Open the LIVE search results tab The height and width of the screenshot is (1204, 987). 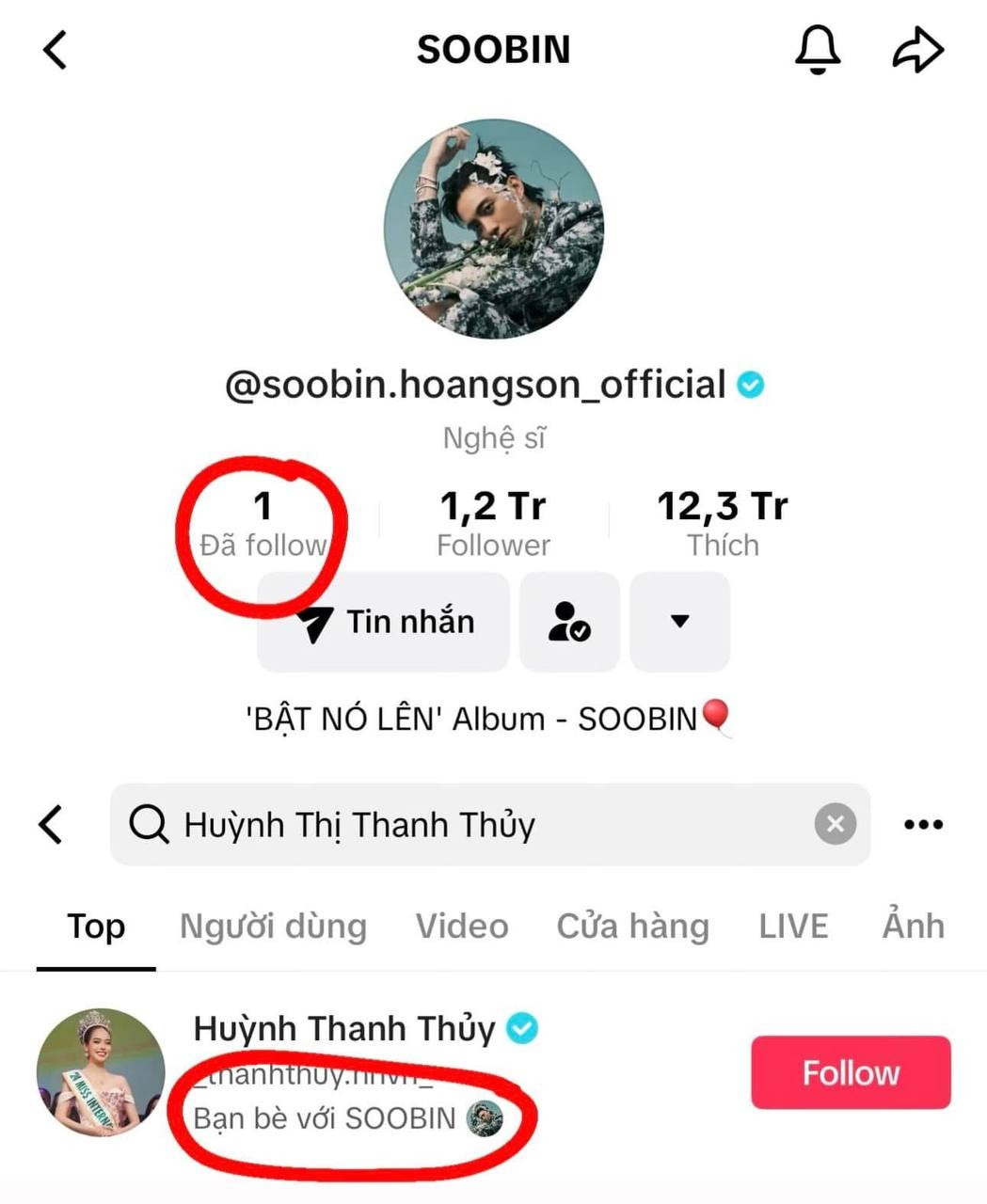tap(793, 926)
